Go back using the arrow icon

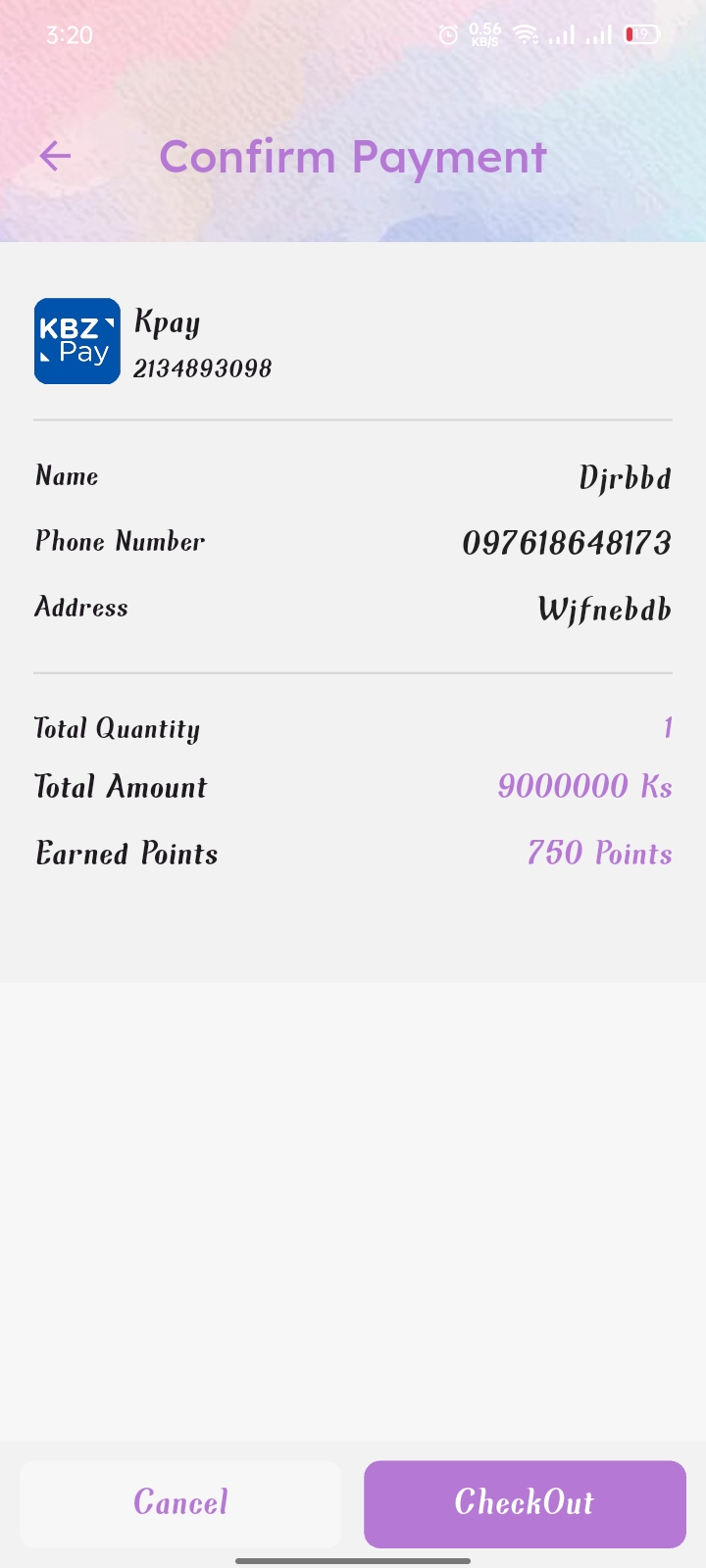55,156
